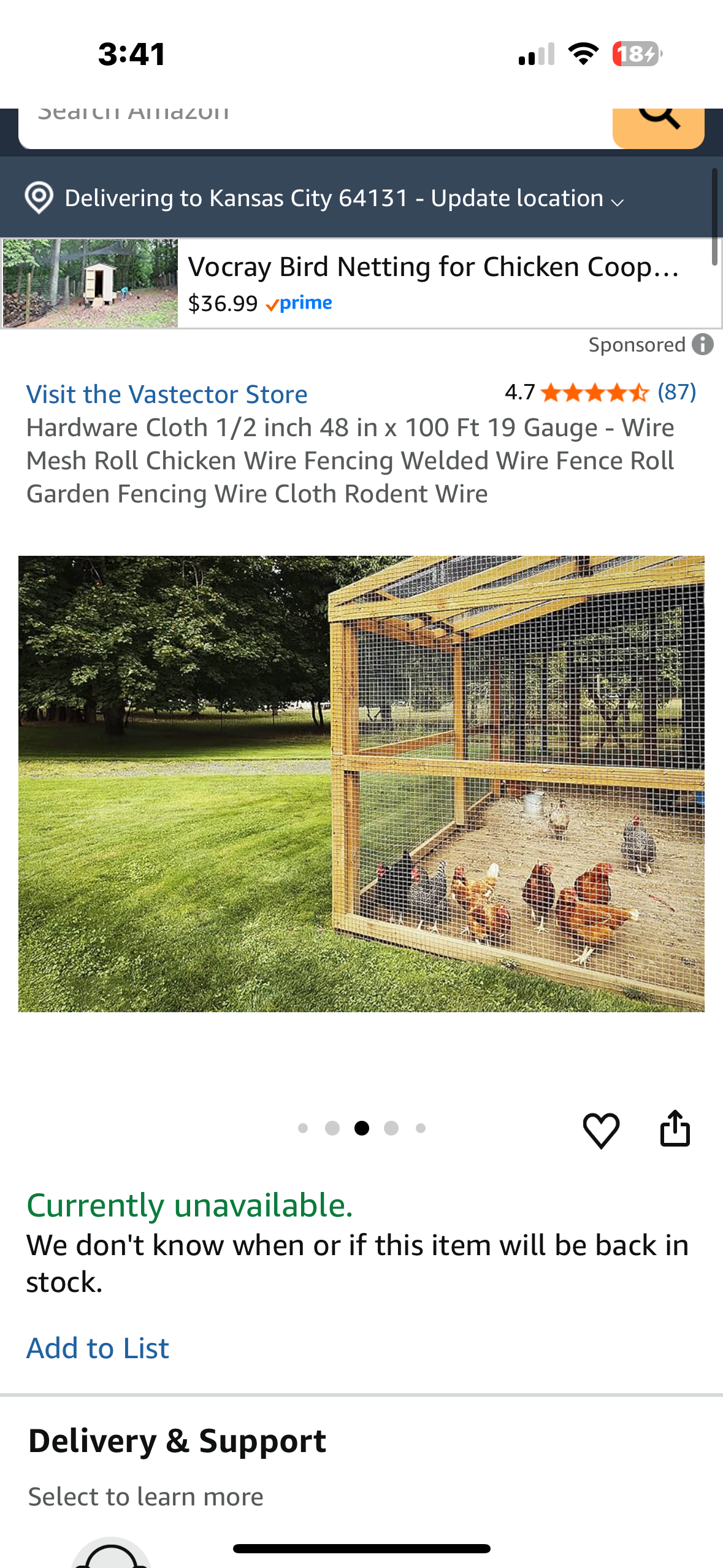
Task: Open the 87 customer ratings
Action: (x=676, y=392)
